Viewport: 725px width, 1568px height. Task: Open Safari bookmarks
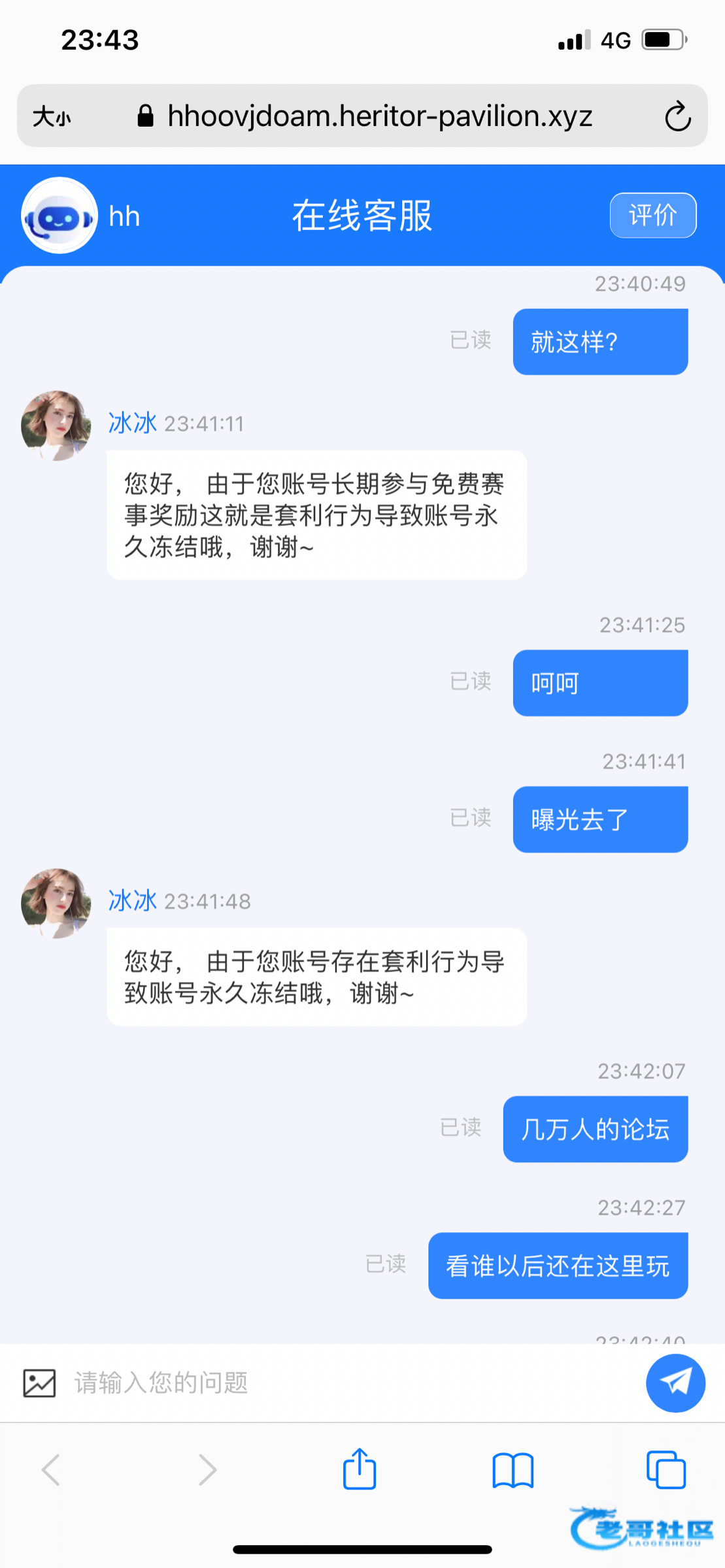pyautogui.click(x=513, y=1469)
